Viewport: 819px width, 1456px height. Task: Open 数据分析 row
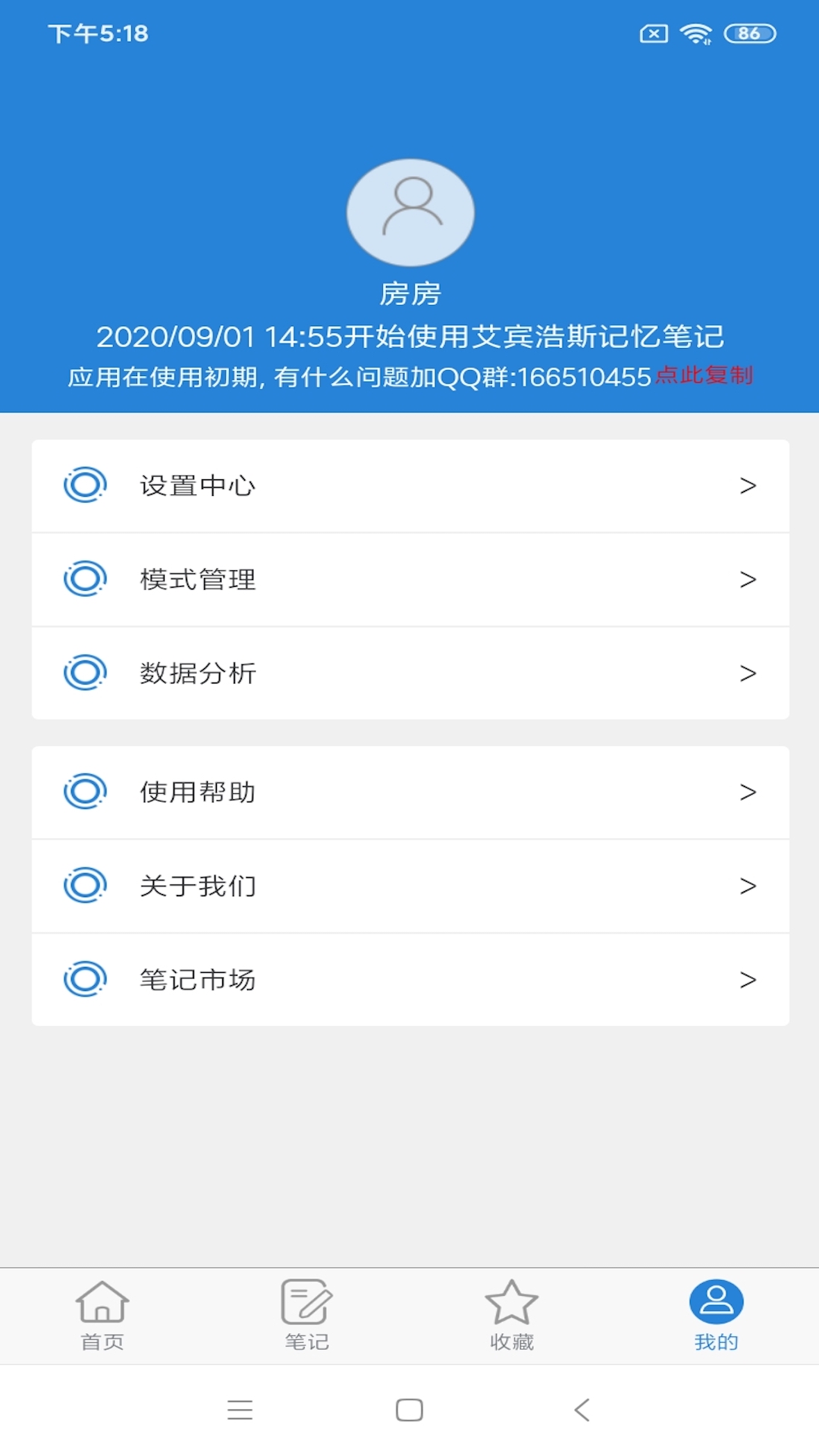click(410, 673)
